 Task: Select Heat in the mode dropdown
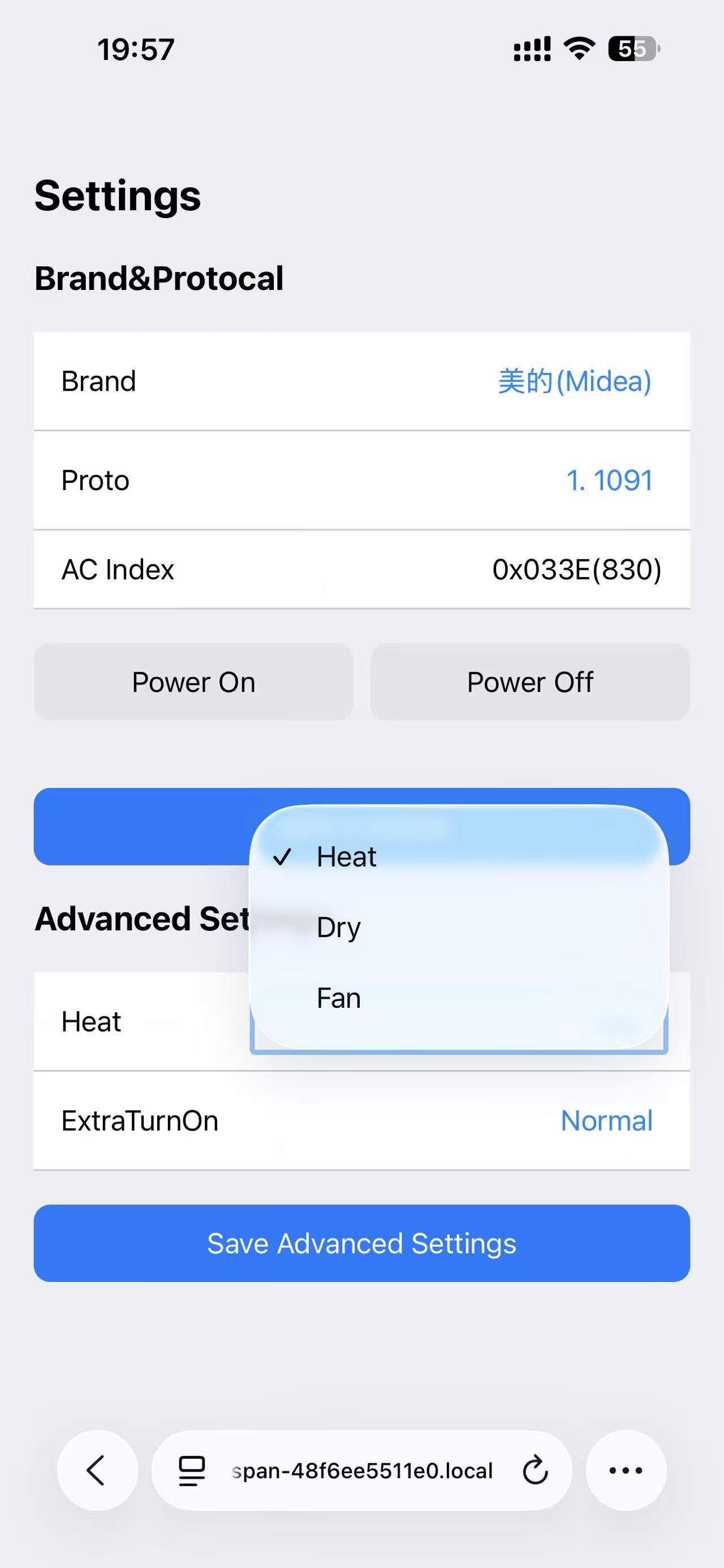click(x=347, y=857)
